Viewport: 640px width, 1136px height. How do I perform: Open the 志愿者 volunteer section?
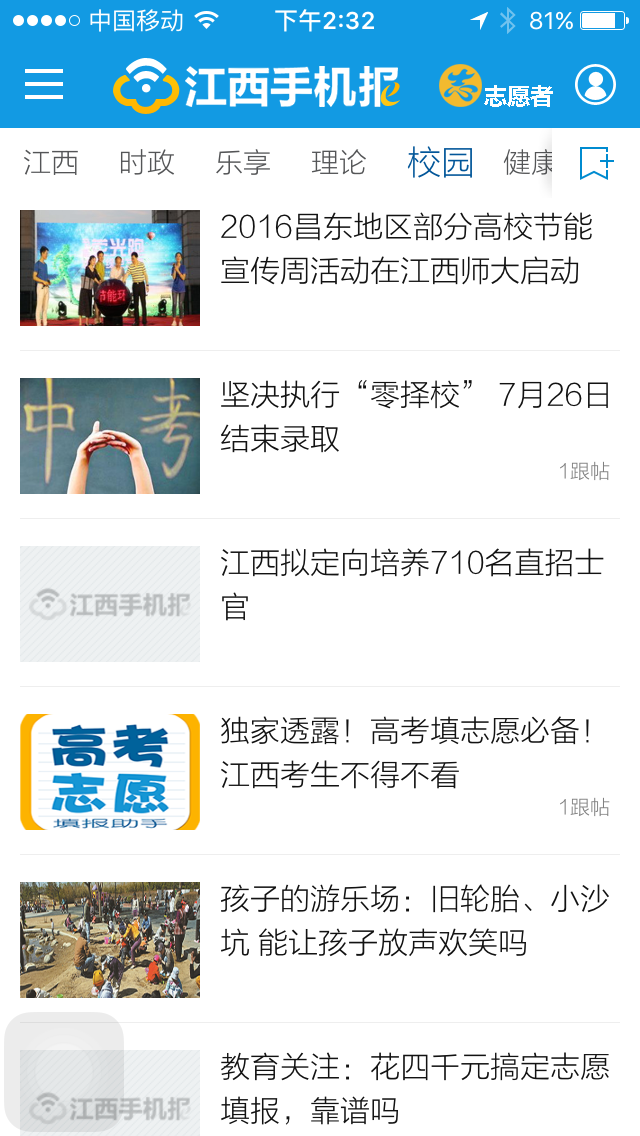[x=496, y=87]
